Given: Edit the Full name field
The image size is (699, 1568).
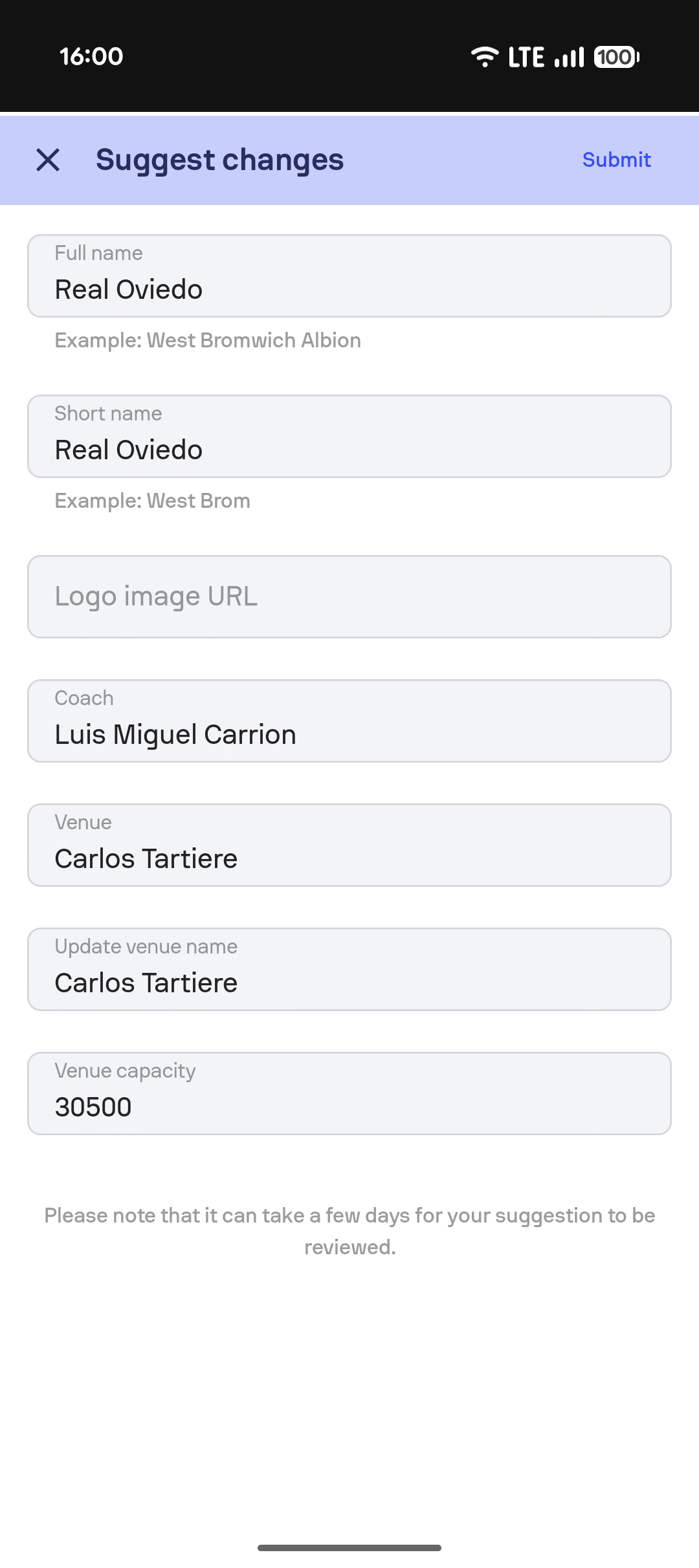Looking at the screenshot, I should coord(349,276).
